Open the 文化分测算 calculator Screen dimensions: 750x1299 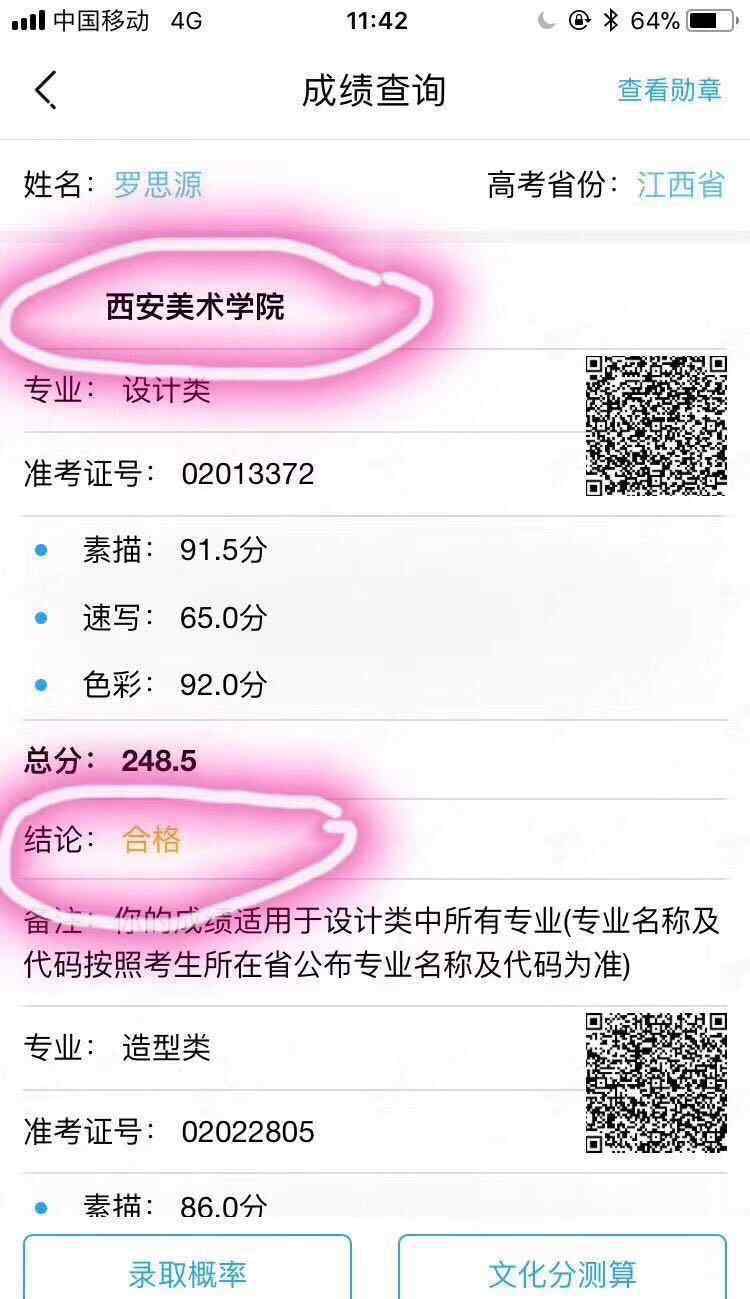click(x=562, y=1268)
